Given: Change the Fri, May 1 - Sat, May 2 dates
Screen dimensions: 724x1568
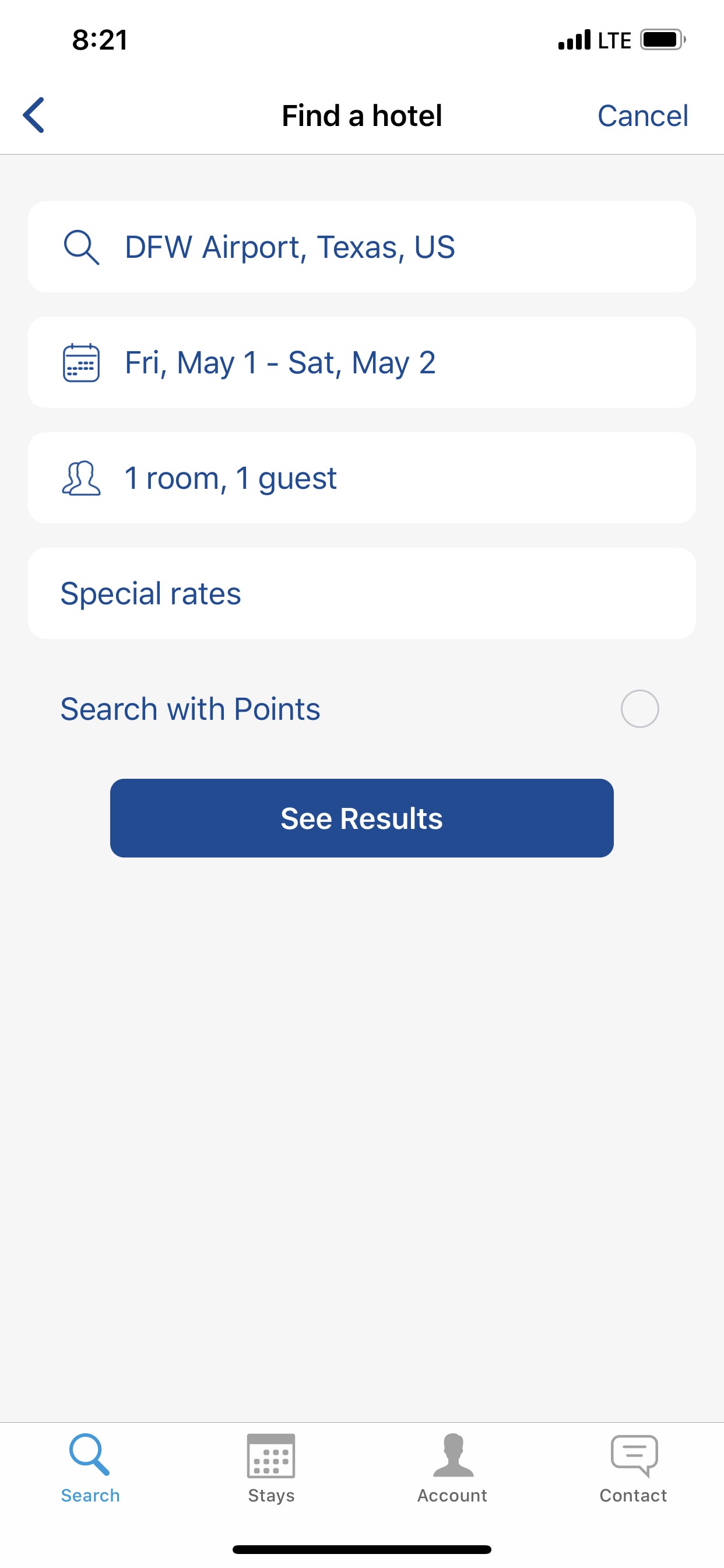Looking at the screenshot, I should [x=362, y=363].
